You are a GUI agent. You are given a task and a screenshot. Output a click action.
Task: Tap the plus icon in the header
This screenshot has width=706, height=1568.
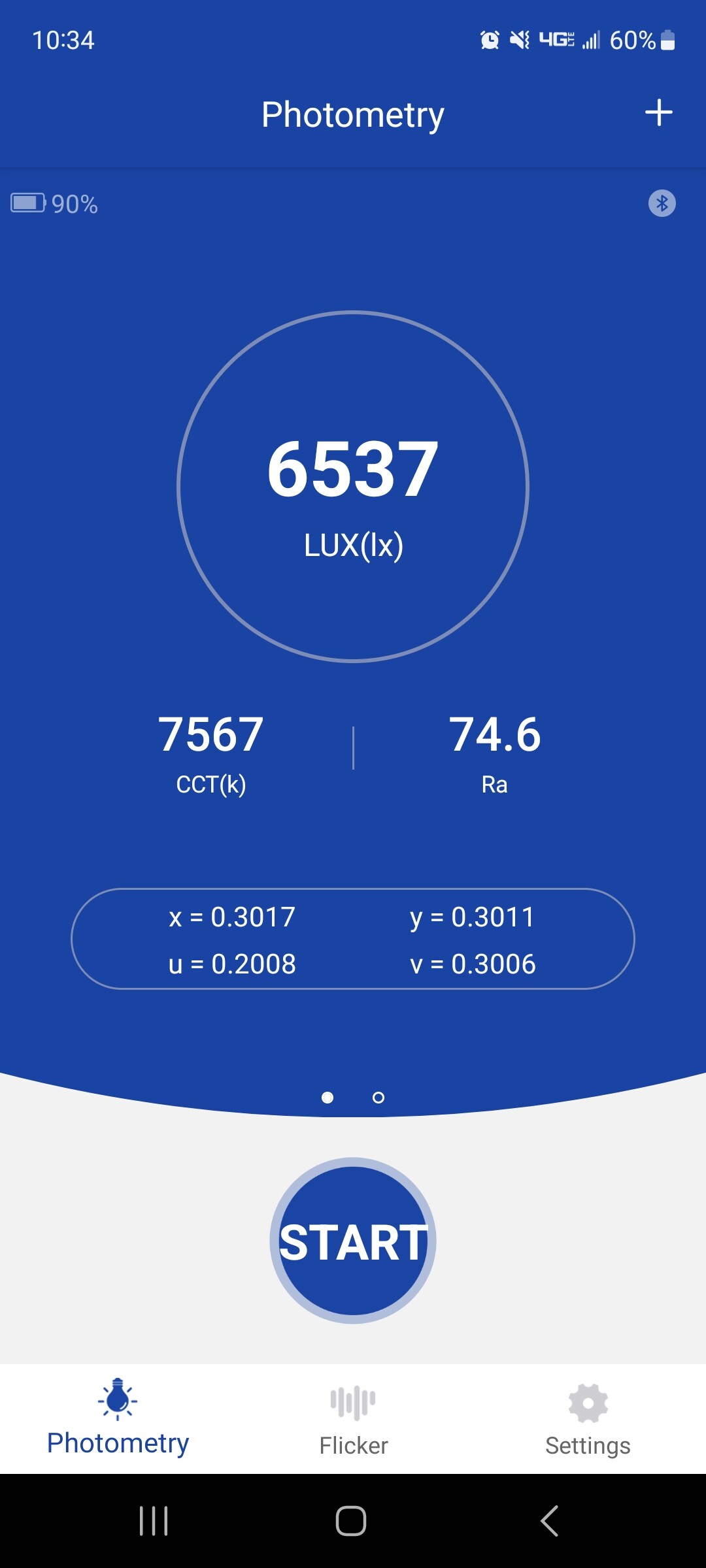658,112
